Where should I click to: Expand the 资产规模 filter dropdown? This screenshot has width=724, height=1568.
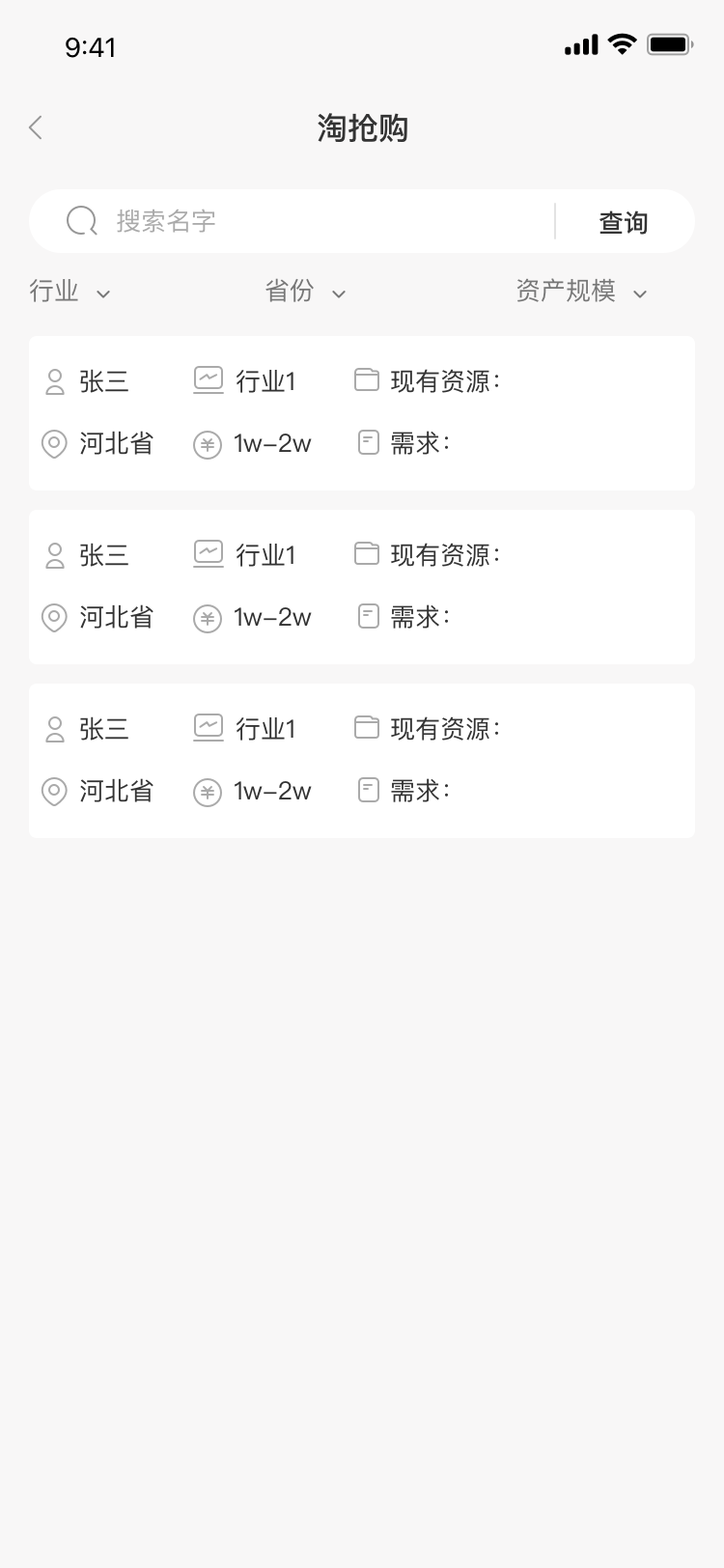pos(581,292)
